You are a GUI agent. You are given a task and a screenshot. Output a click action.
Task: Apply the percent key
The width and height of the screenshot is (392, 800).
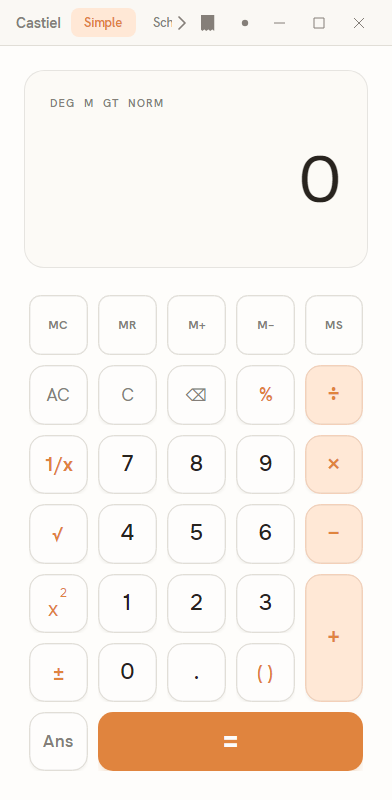pyautogui.click(x=265, y=395)
